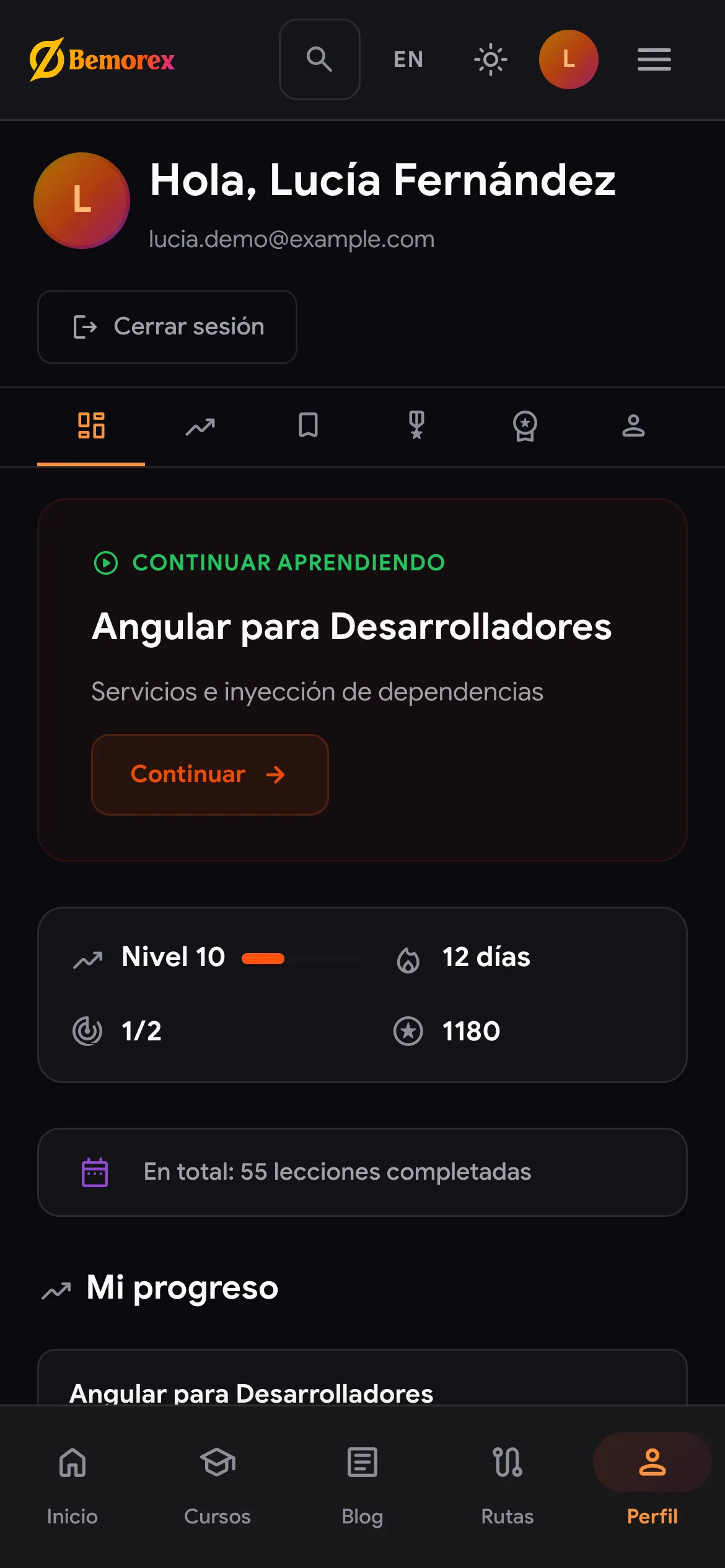725x1568 pixels.
Task: Tap Cerrar sesión to log out
Action: [167, 326]
